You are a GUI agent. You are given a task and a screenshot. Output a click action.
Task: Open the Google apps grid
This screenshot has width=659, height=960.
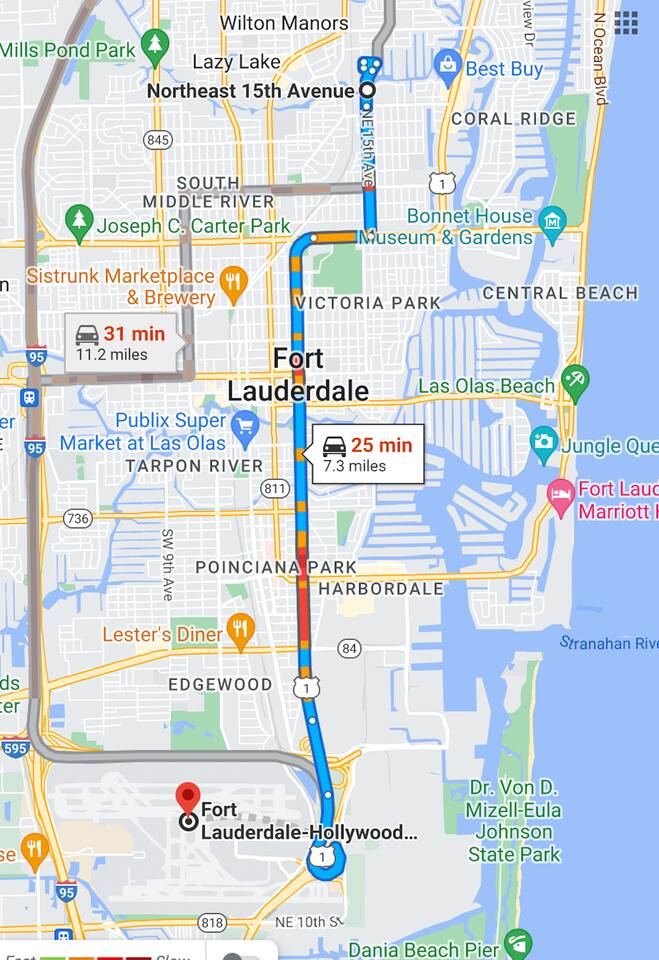[626, 23]
